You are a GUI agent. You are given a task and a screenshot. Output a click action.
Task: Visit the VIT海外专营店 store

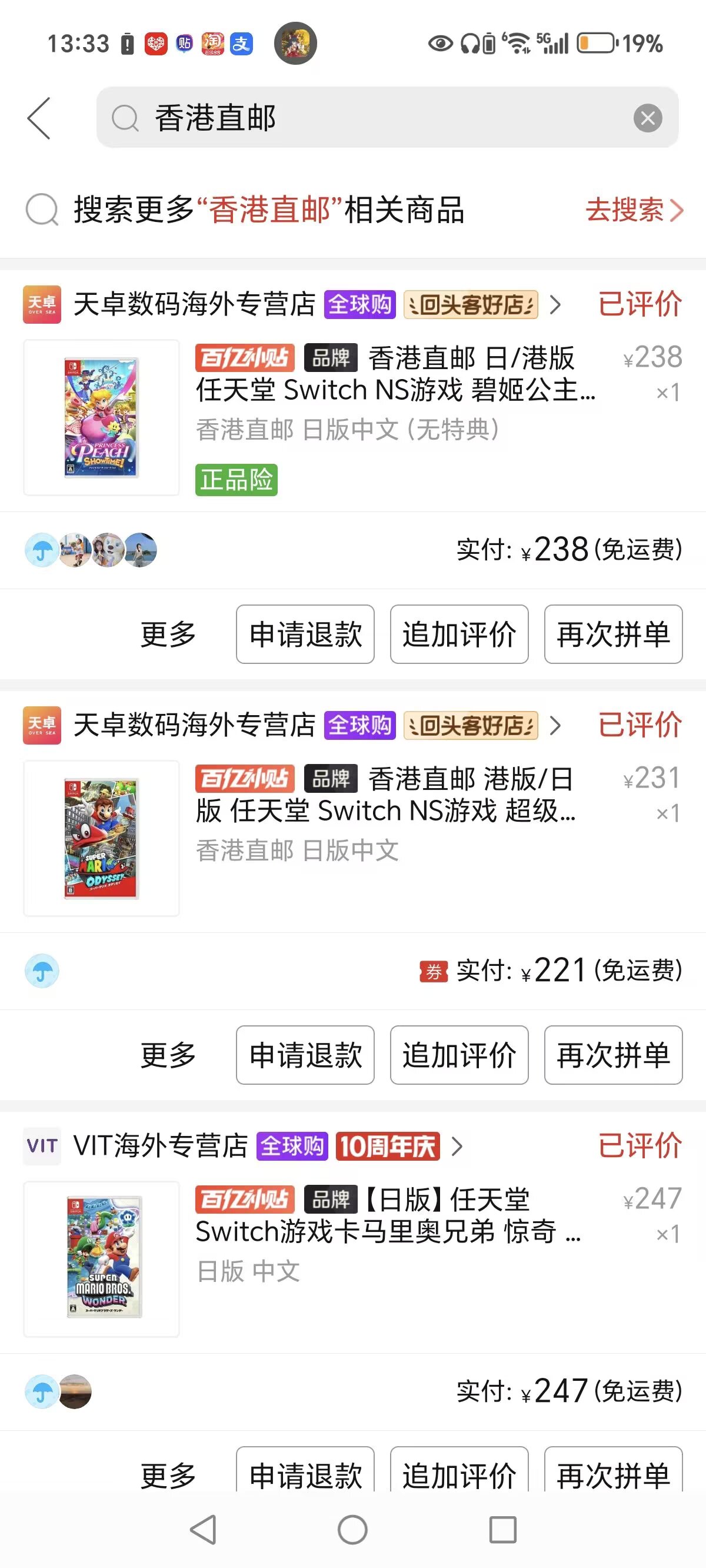(161, 1145)
